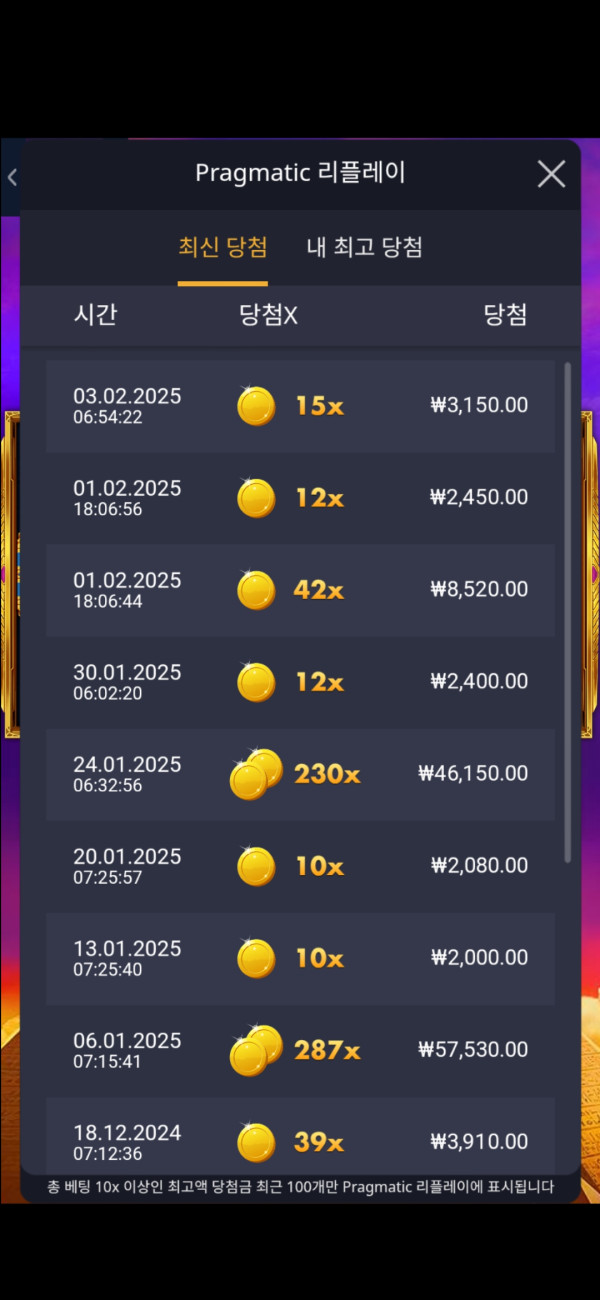Open the 03.02.2025 15x win replay
Image resolution: width=600 pixels, height=1300 pixels.
click(300, 406)
